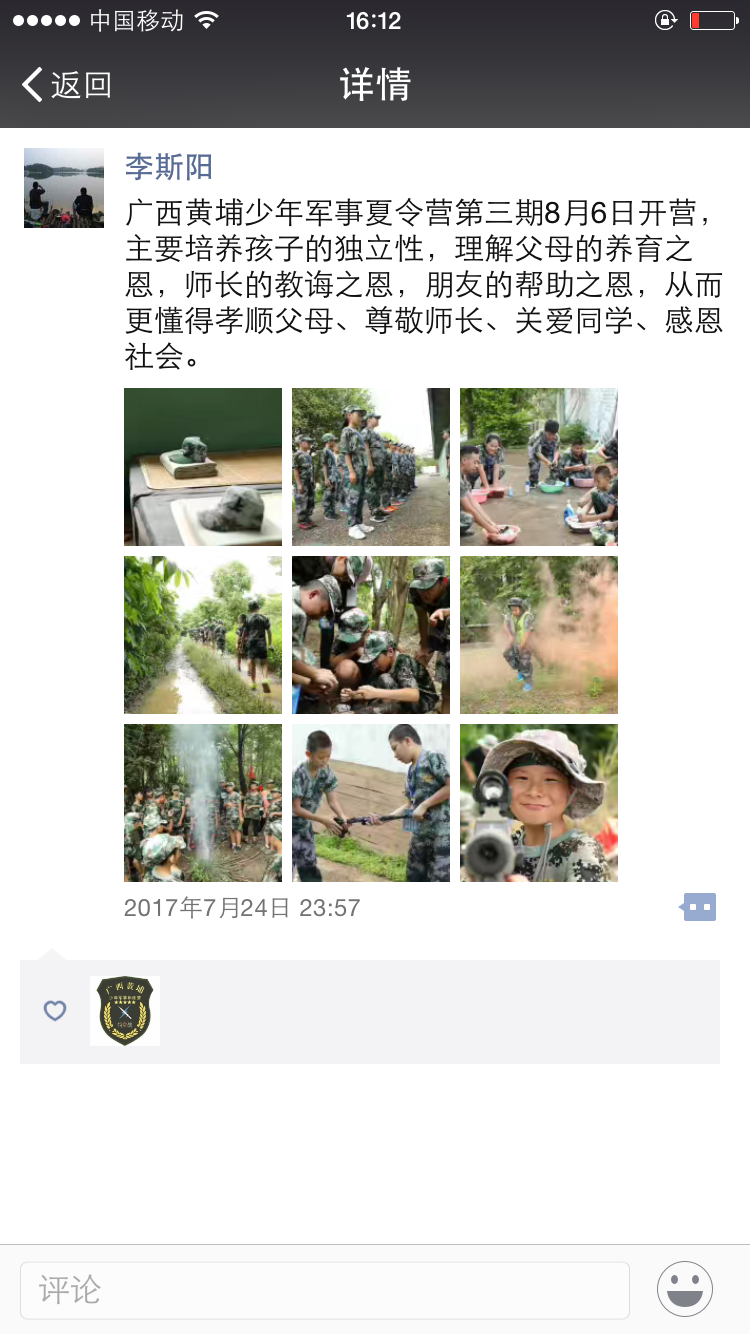View the photo of kids lined up in uniform
The width and height of the screenshot is (750, 1334).
tap(371, 467)
